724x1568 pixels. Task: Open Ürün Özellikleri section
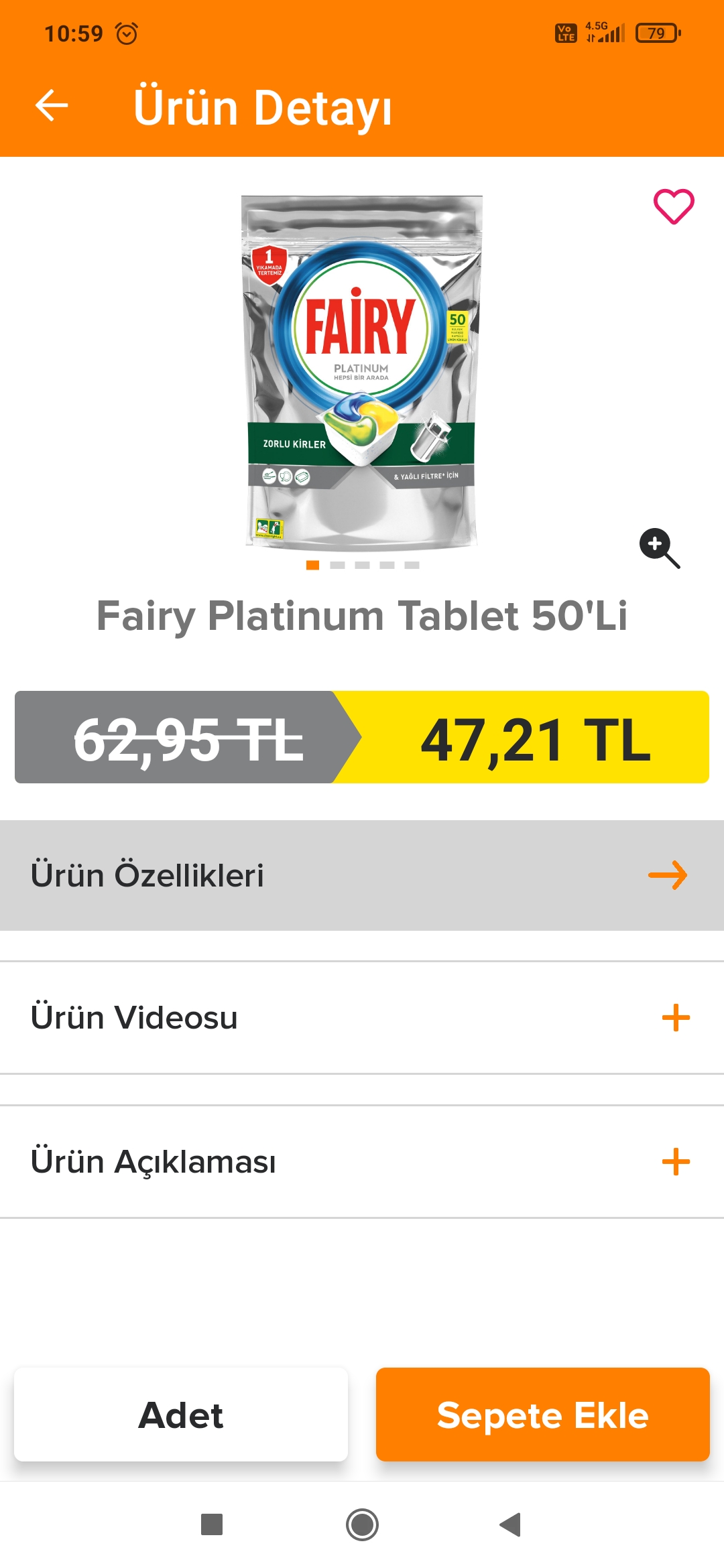[362, 875]
